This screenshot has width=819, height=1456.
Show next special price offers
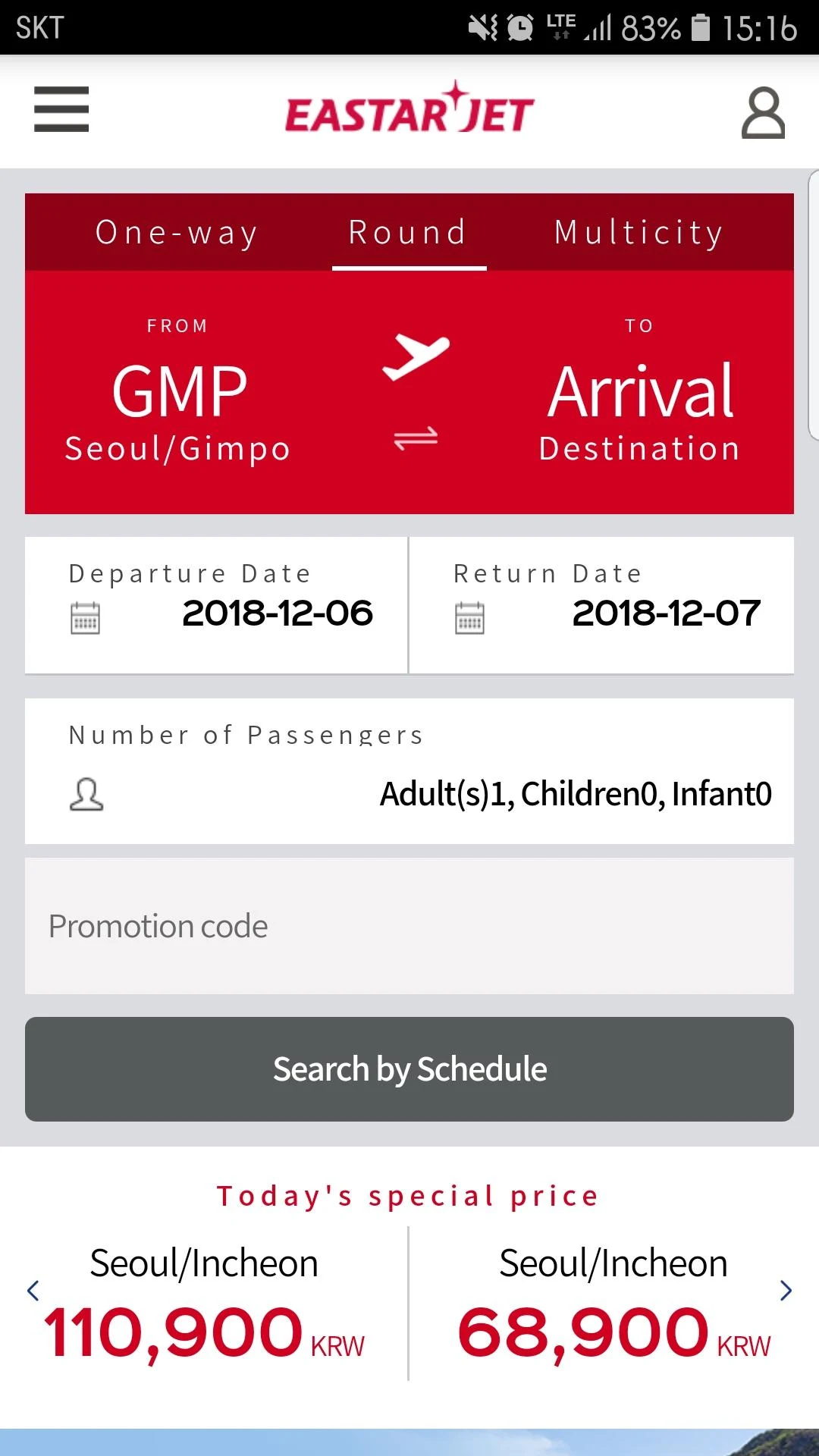786,1291
